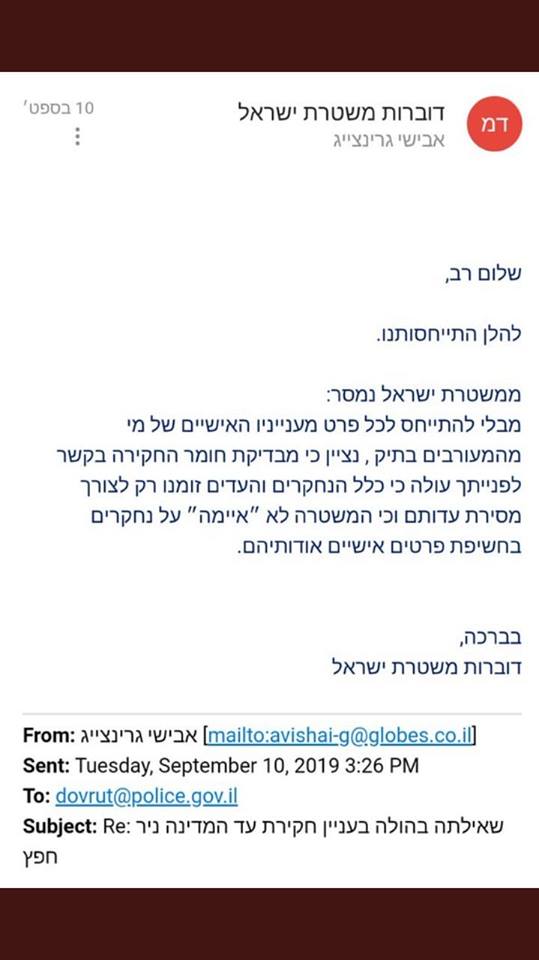Open the message overflow menu
539x960 pixels.
coord(77,136)
